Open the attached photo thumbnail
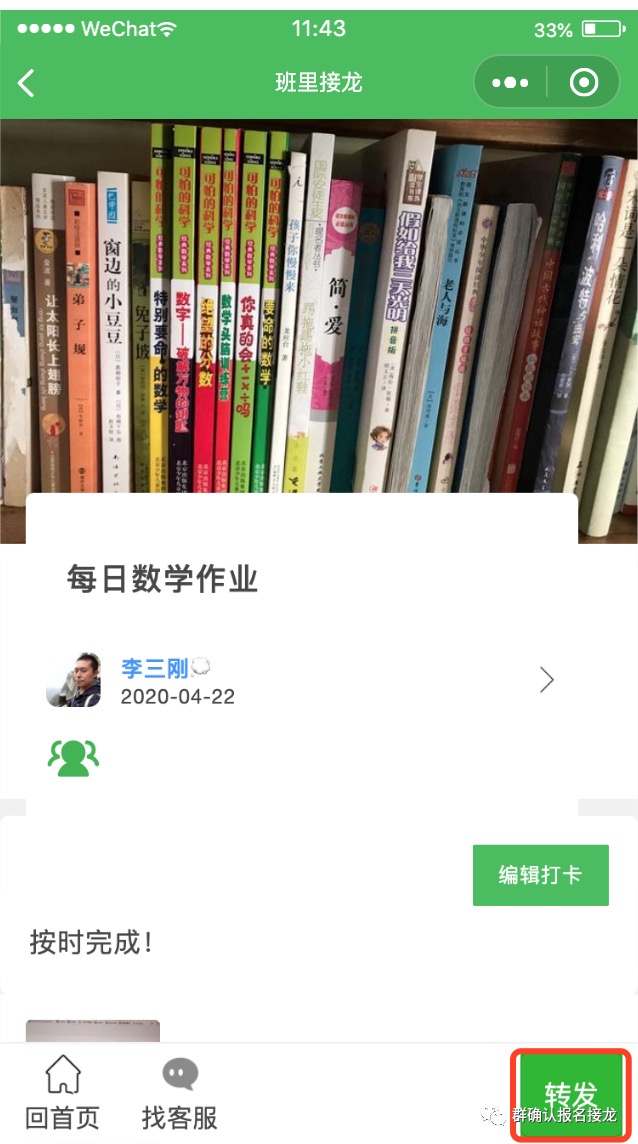The image size is (638, 1144). [92, 1030]
